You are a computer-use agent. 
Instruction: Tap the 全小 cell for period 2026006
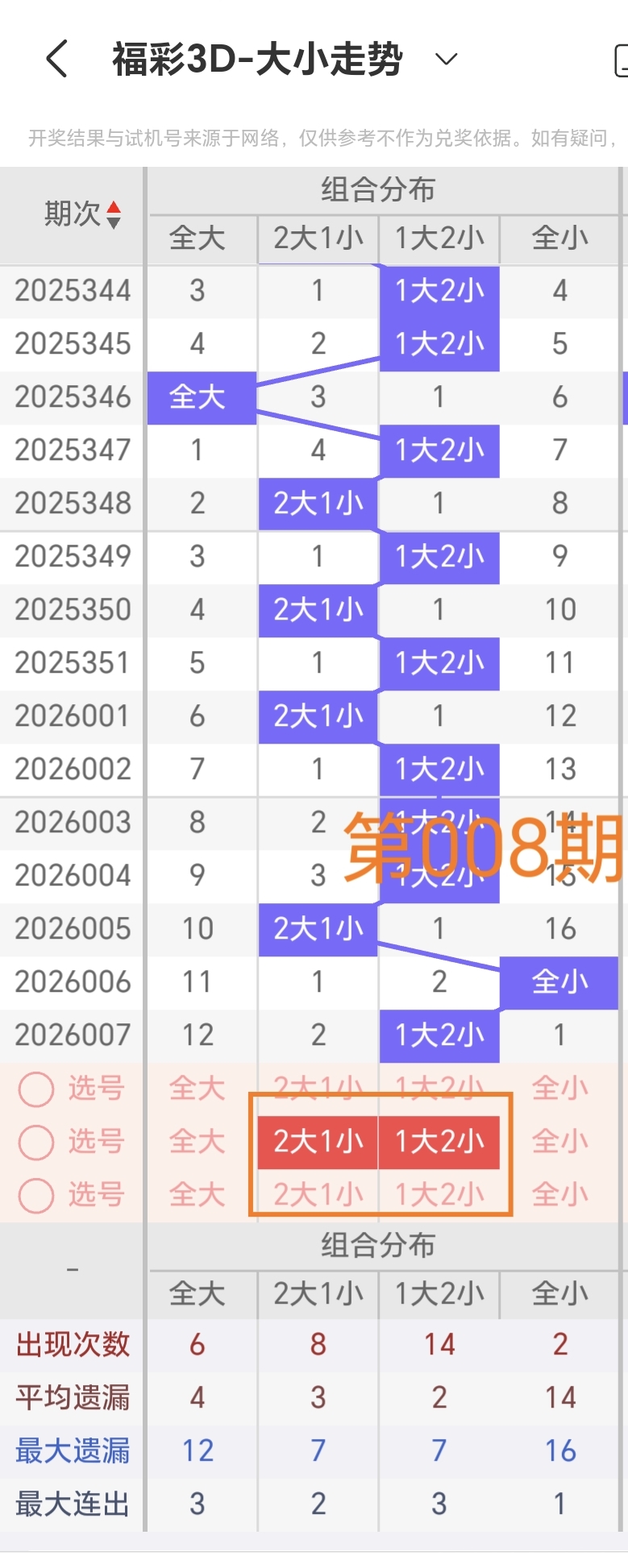tap(559, 981)
